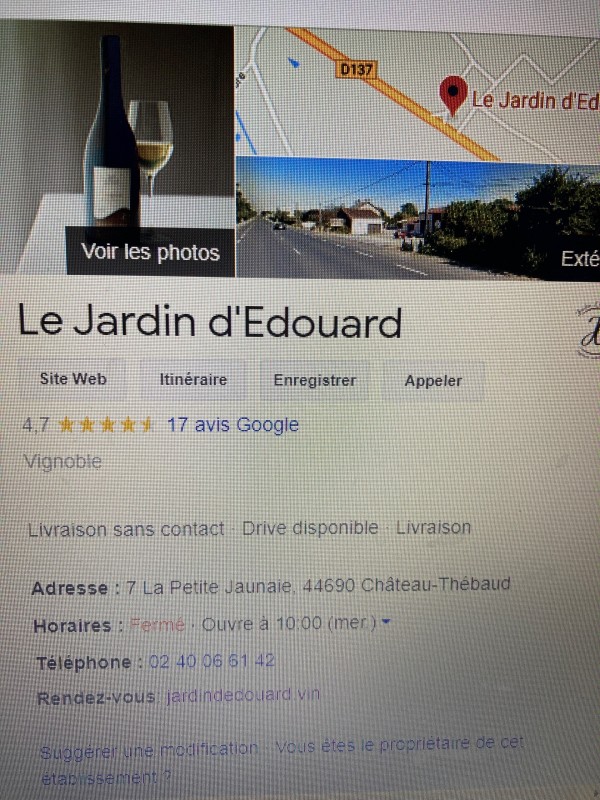Claim the listing via the propriétaire link
600x800 pixels.
pos(400,745)
